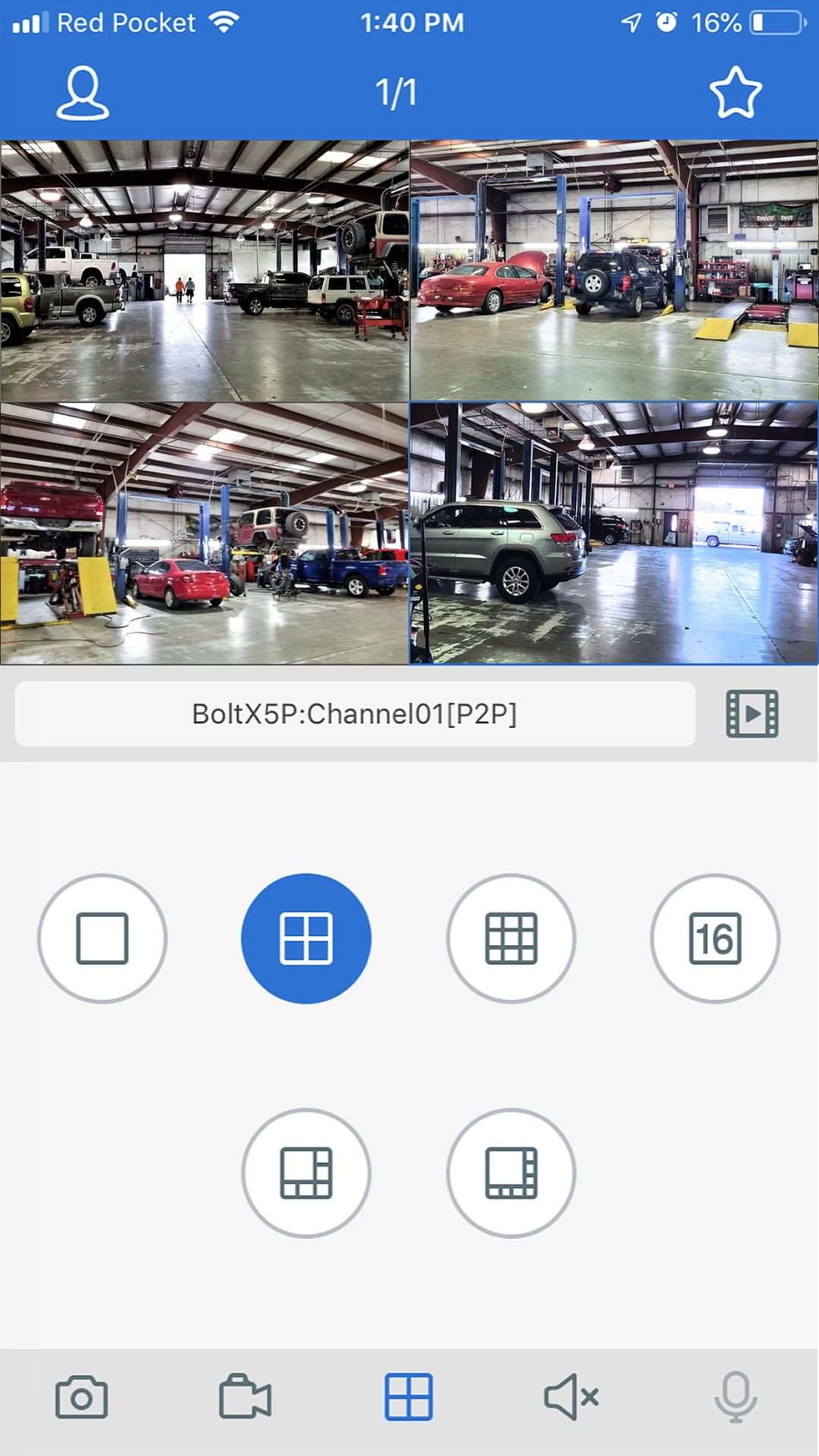Select the one-large-plus-five-small layout
Image resolution: width=819 pixels, height=1456 pixels.
(306, 1173)
